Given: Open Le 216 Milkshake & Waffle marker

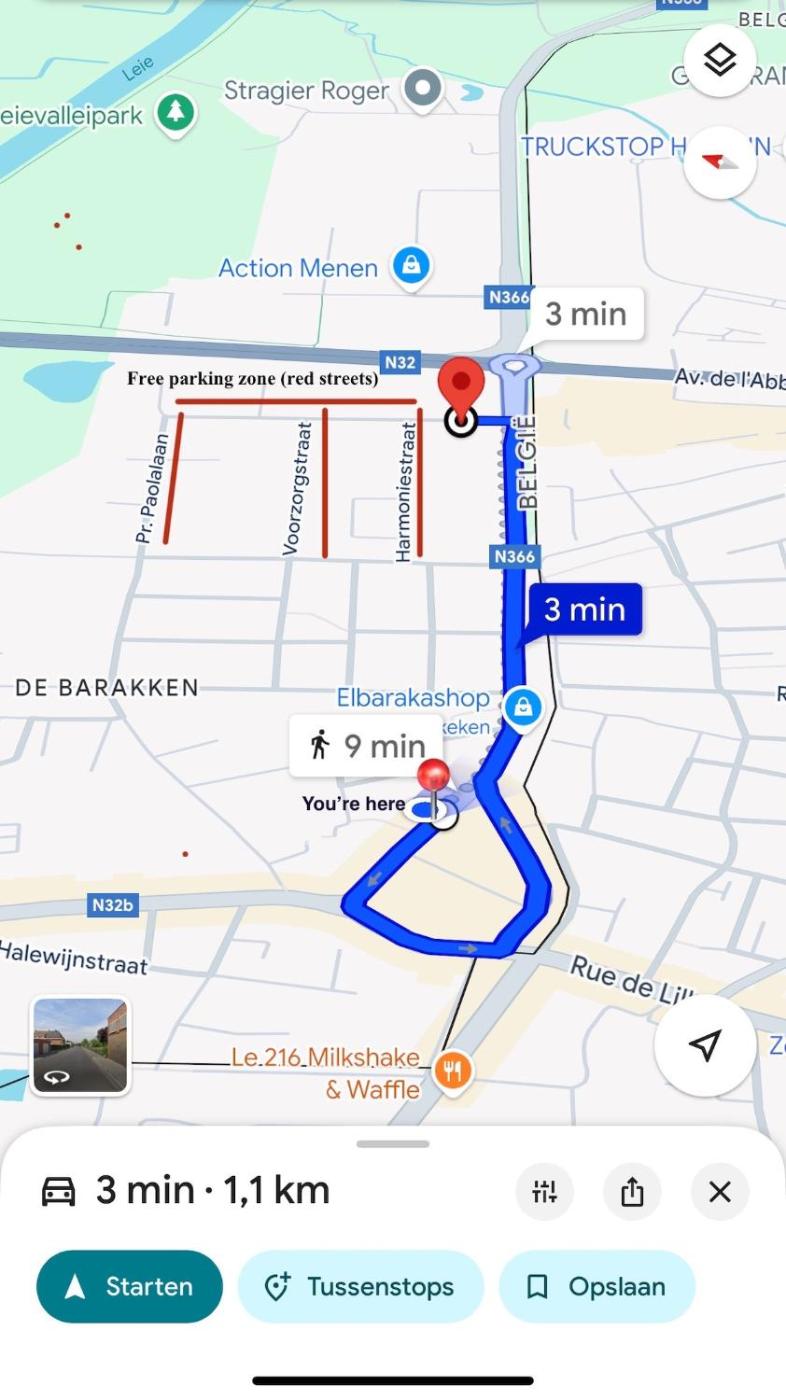Looking at the screenshot, I should 453,1072.
